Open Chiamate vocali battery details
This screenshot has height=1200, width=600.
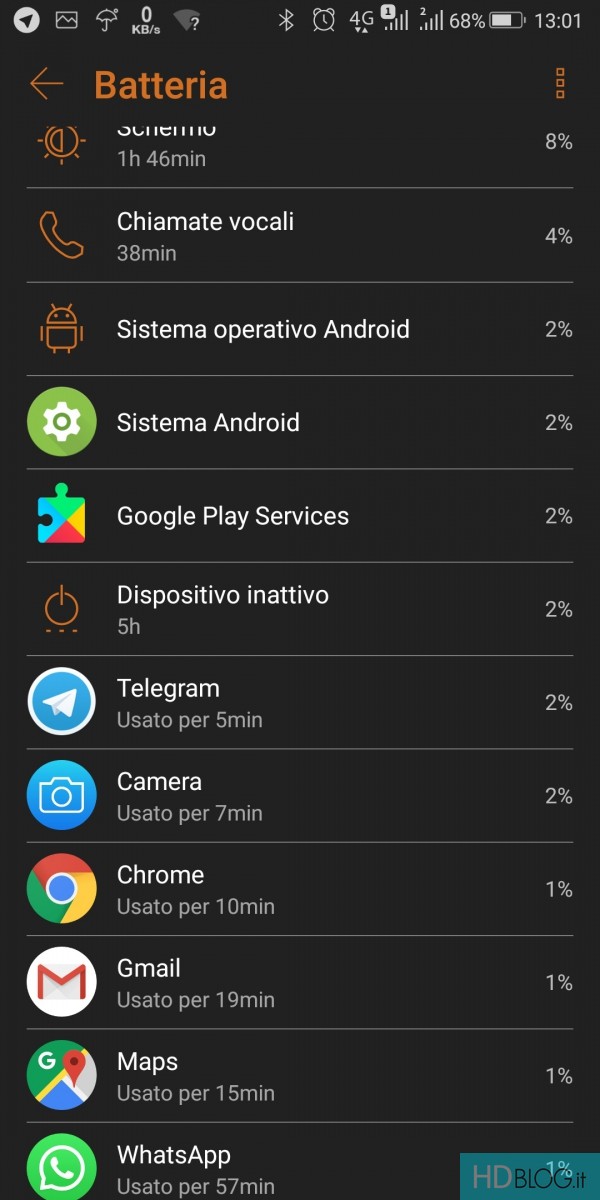(x=300, y=236)
